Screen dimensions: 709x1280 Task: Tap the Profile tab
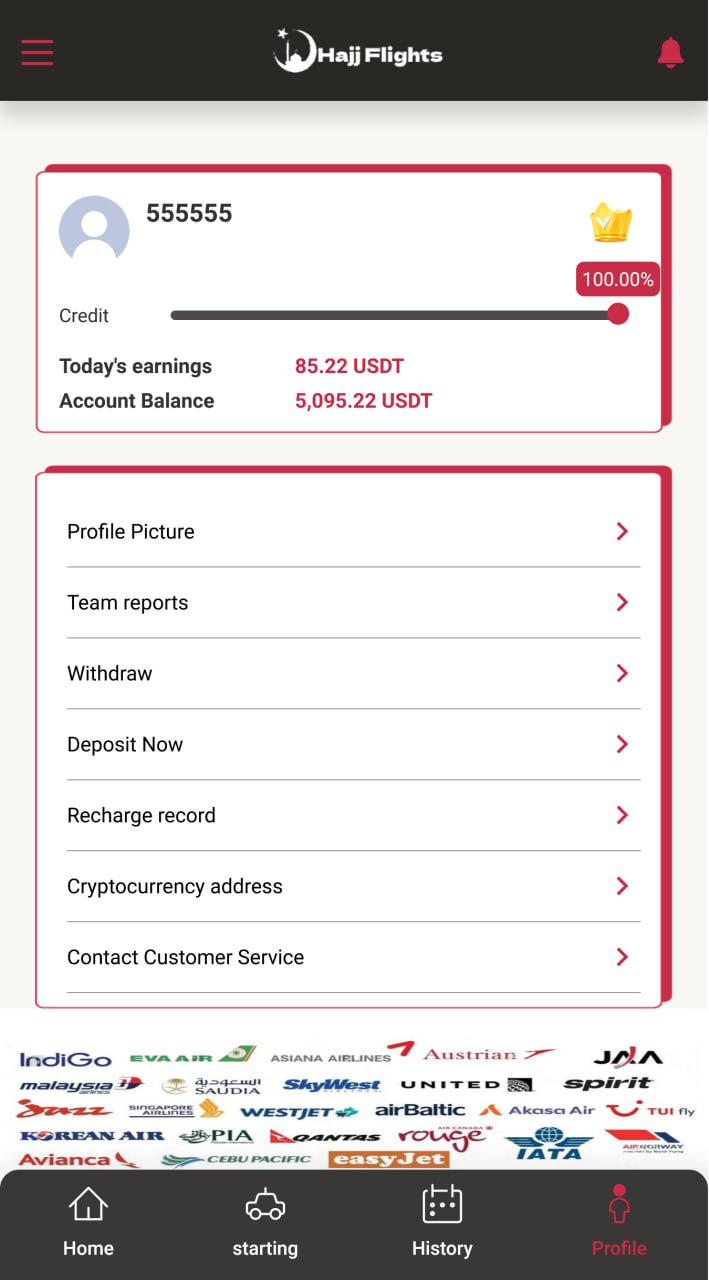click(x=619, y=1222)
